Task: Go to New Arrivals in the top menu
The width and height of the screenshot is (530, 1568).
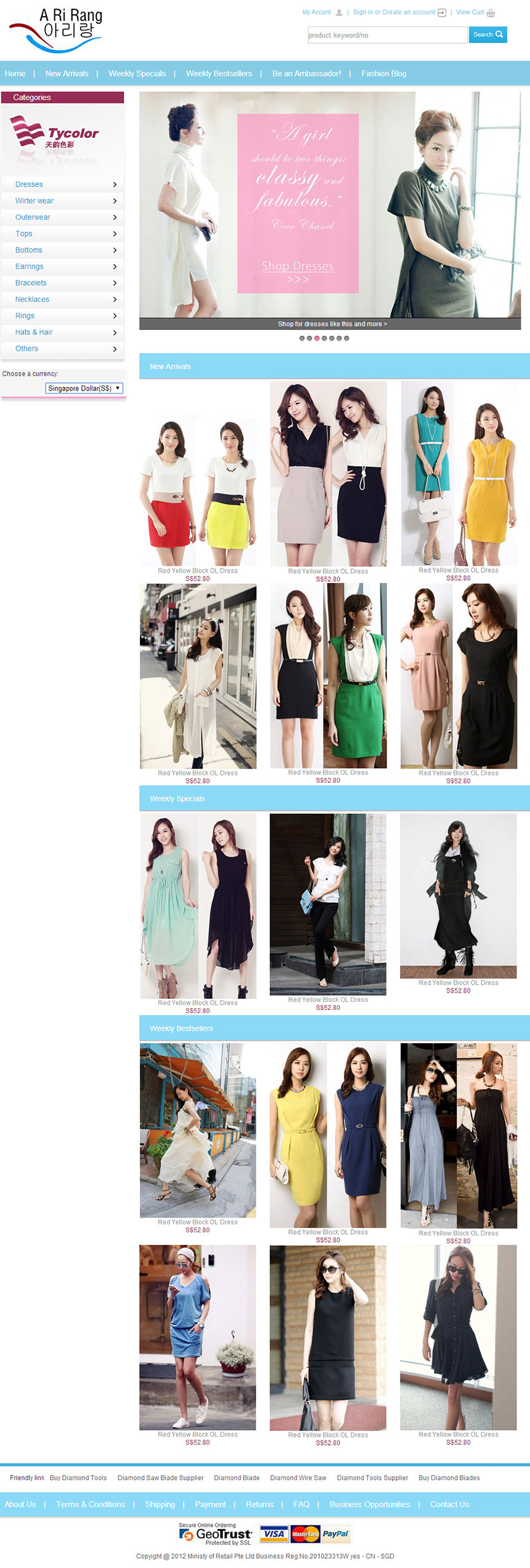Action: tap(67, 73)
